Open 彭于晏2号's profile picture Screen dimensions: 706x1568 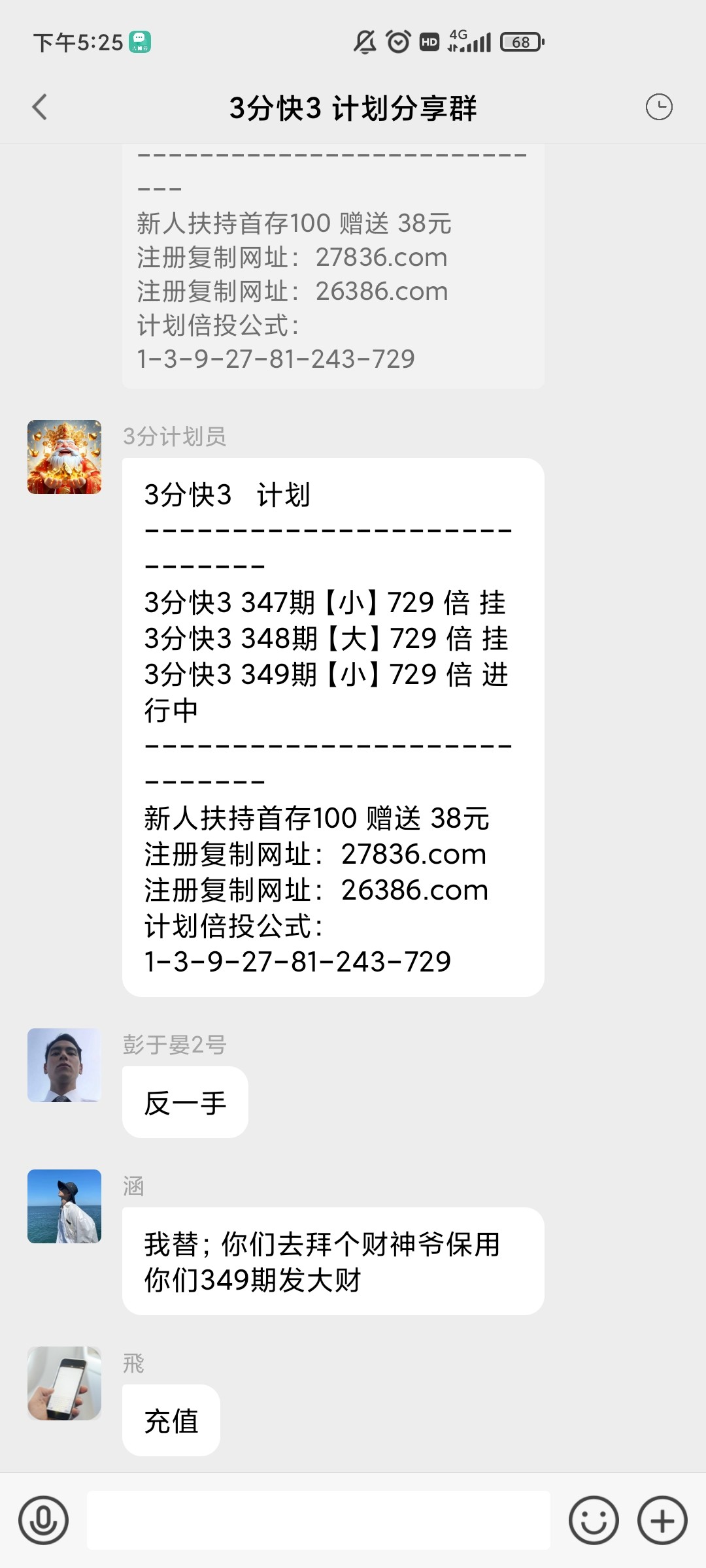(64, 1065)
